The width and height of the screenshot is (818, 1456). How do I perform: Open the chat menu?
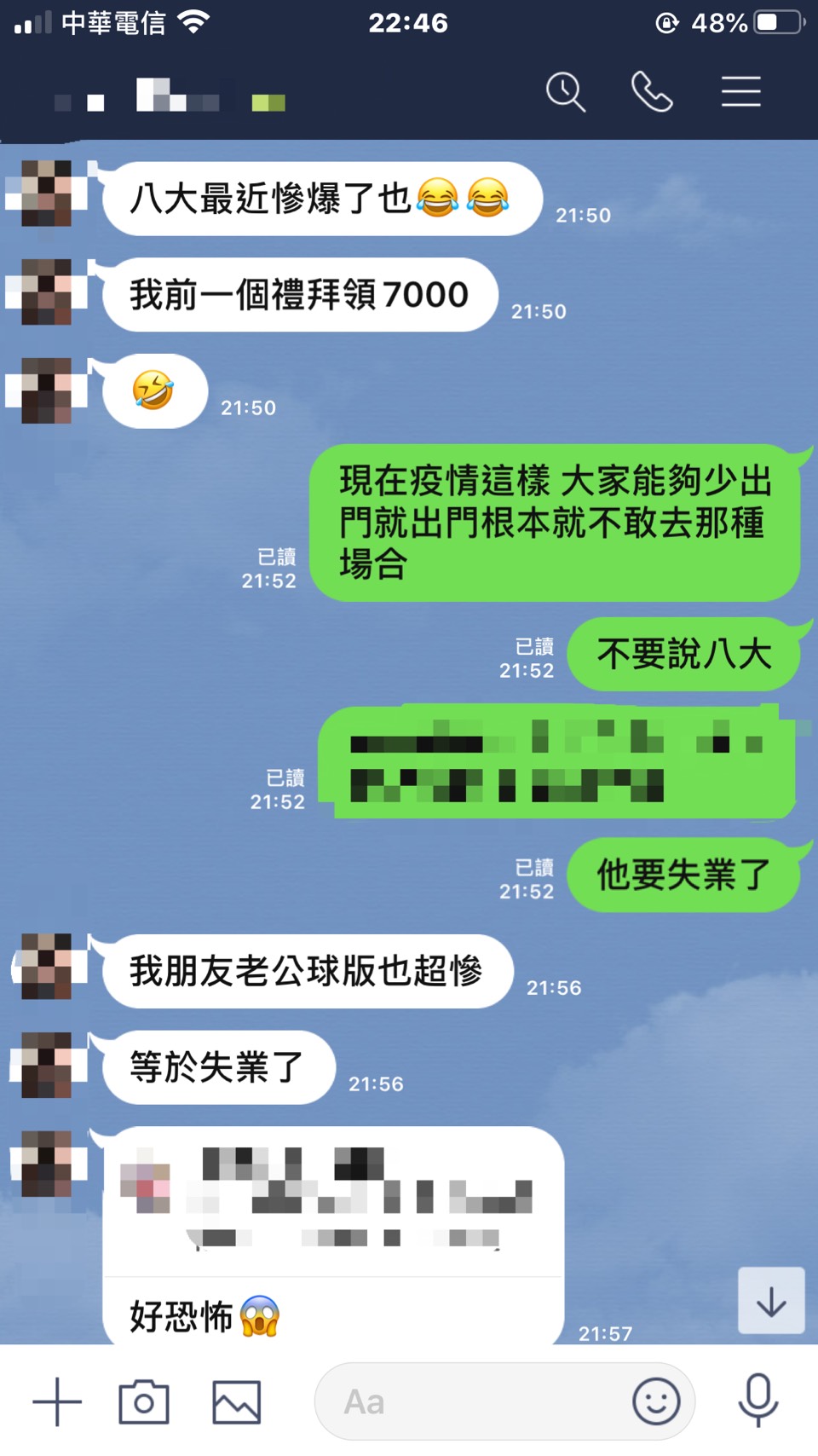click(x=740, y=92)
